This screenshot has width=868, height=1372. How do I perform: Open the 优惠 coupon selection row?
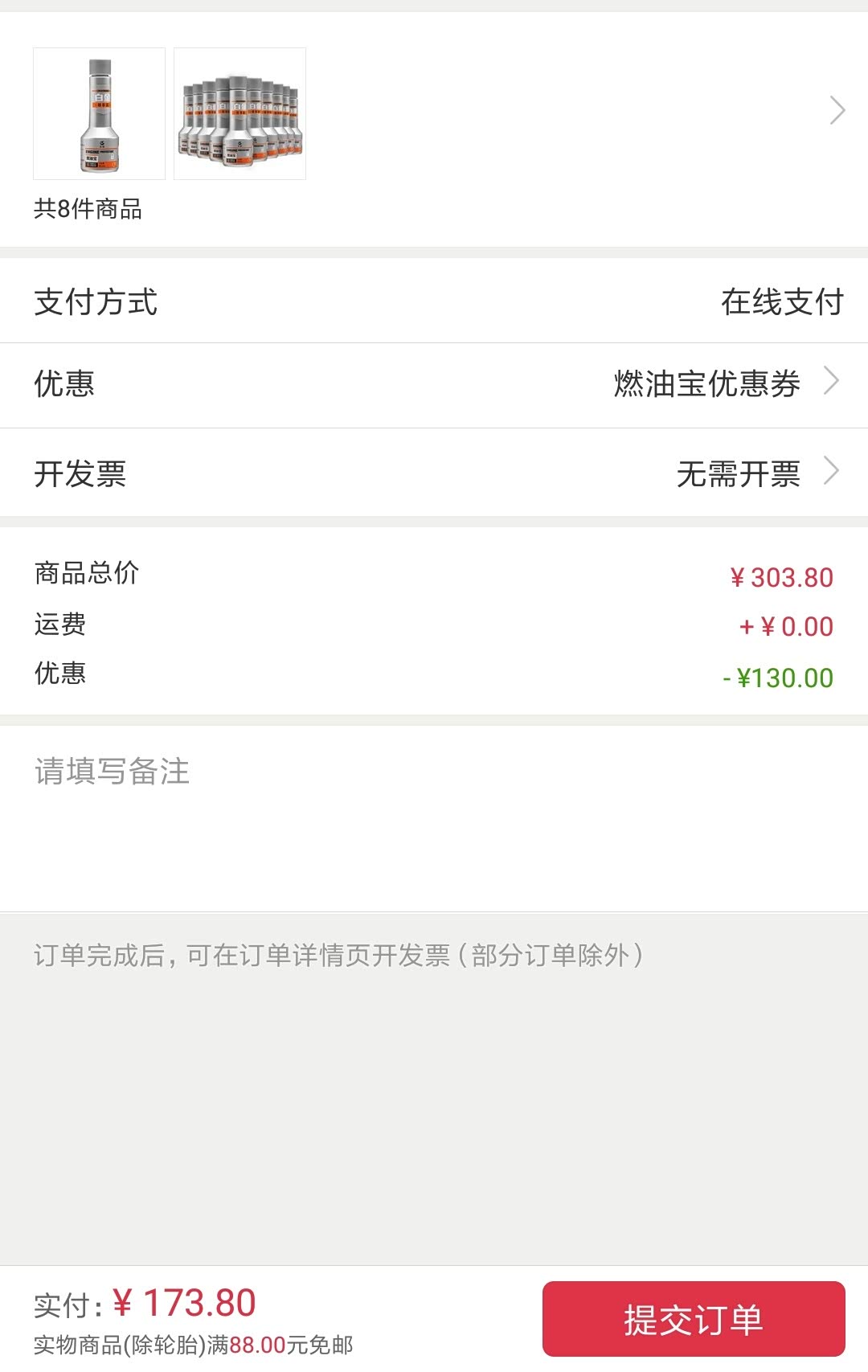coord(434,385)
